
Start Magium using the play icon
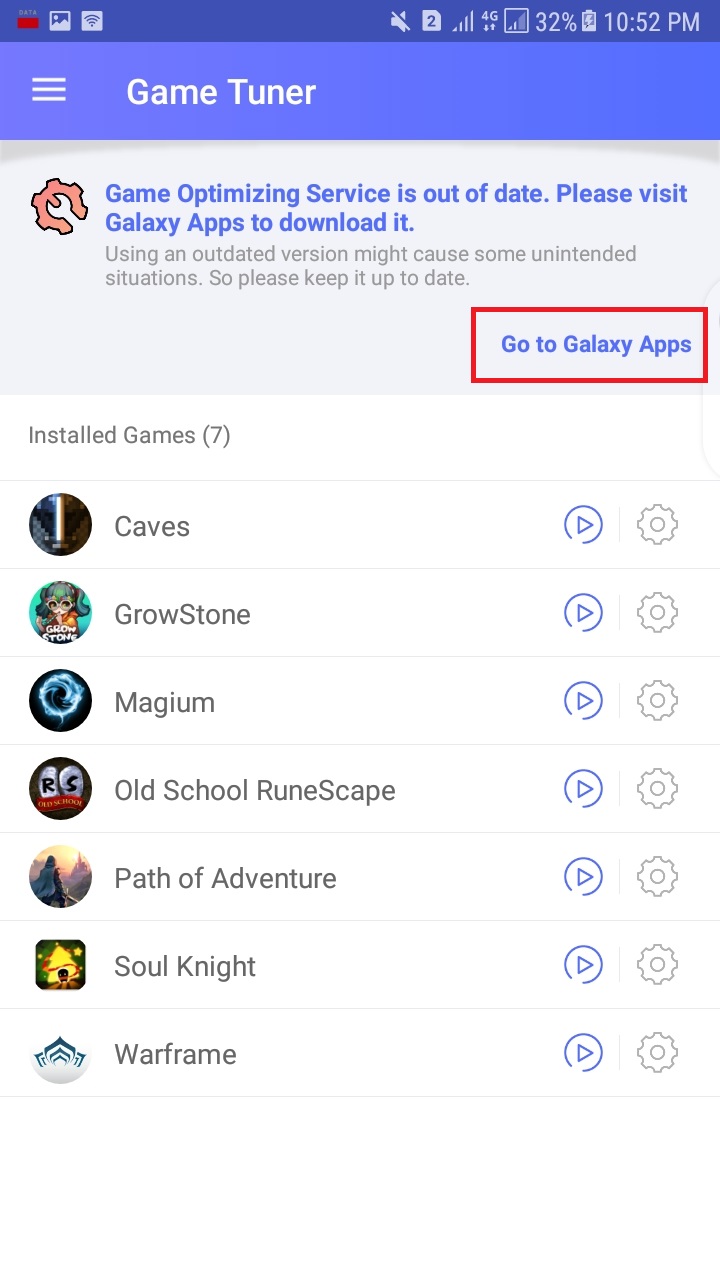point(583,701)
